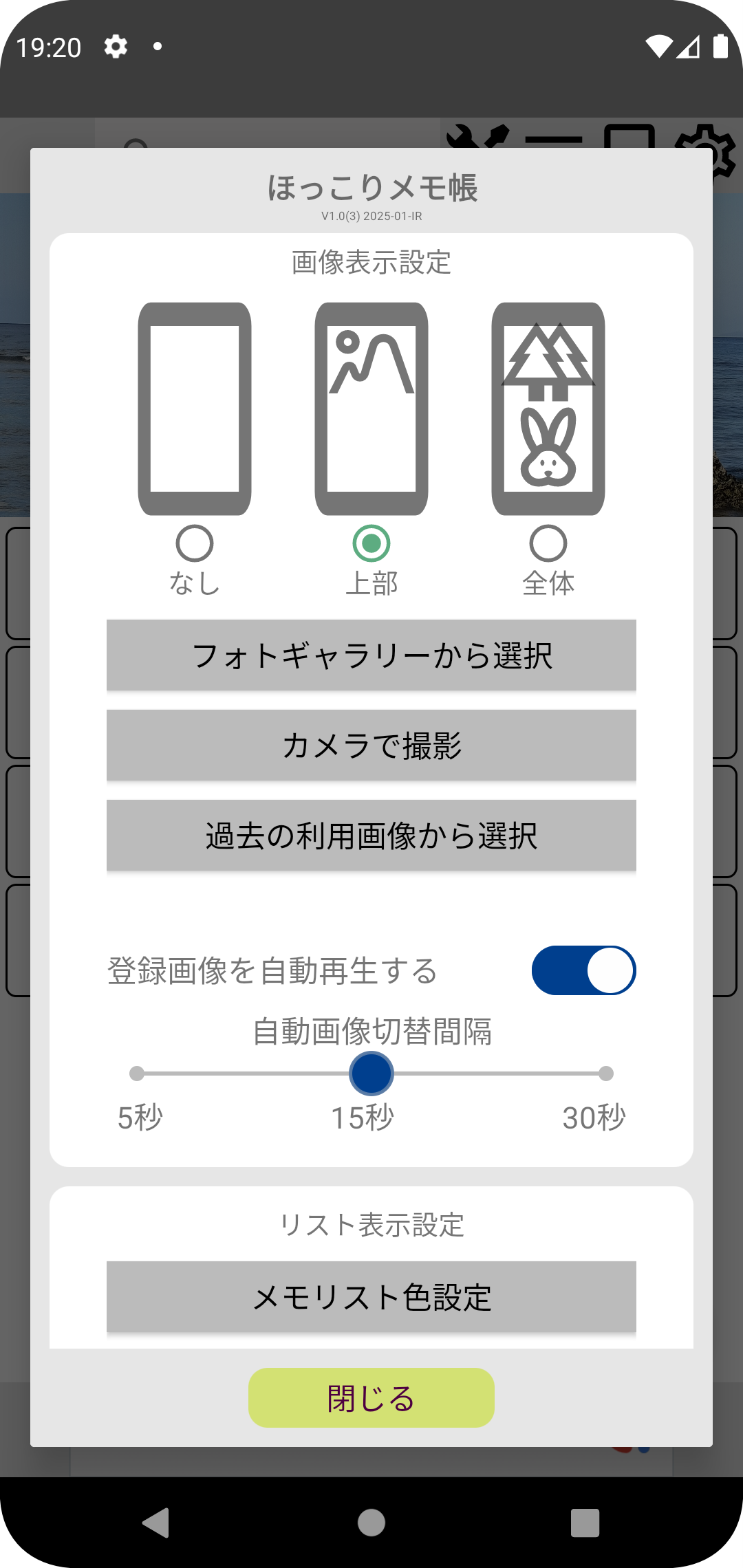The image size is (743, 1568).
Task: Close the dialog with 閉じる
Action: tap(371, 1398)
